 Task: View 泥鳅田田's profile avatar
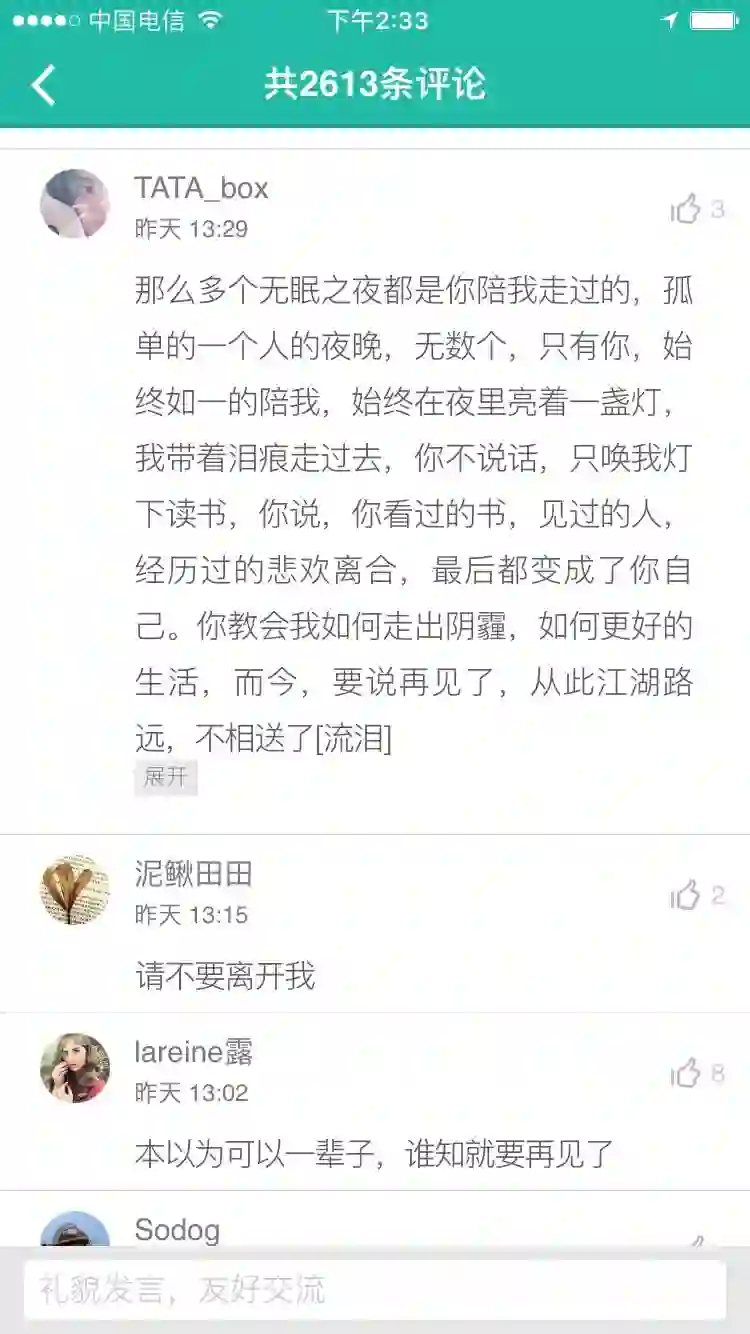[75, 890]
